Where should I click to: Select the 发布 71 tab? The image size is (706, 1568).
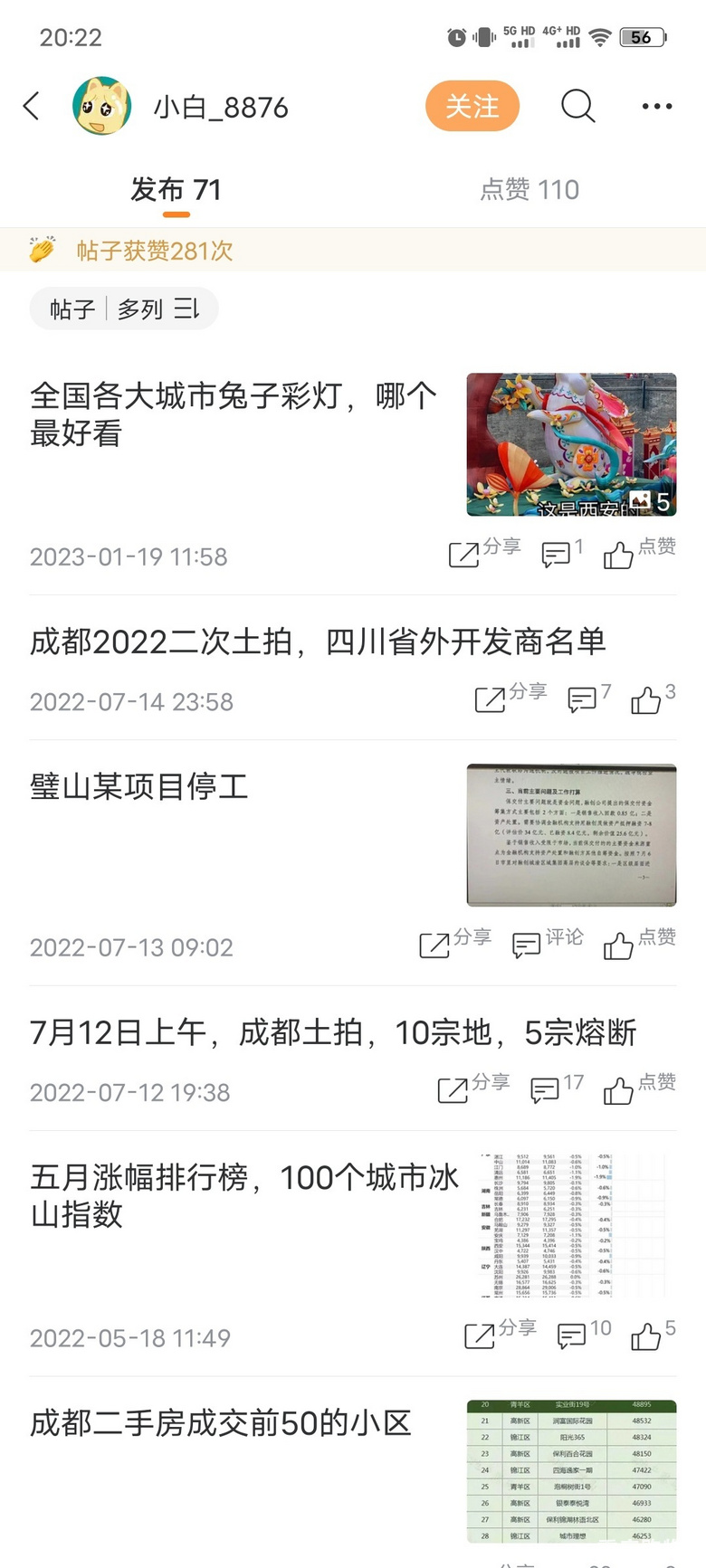(x=176, y=189)
